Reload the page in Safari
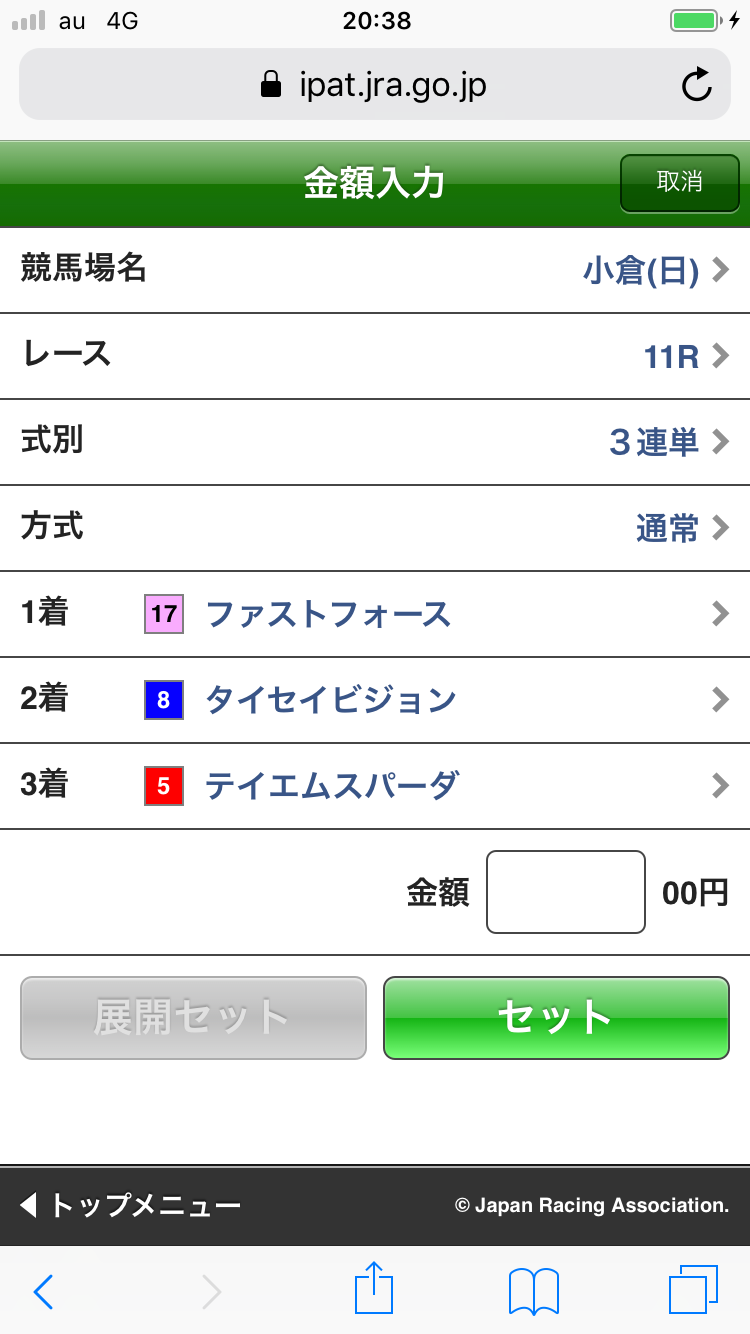Image resolution: width=750 pixels, height=1334 pixels. pos(697,84)
